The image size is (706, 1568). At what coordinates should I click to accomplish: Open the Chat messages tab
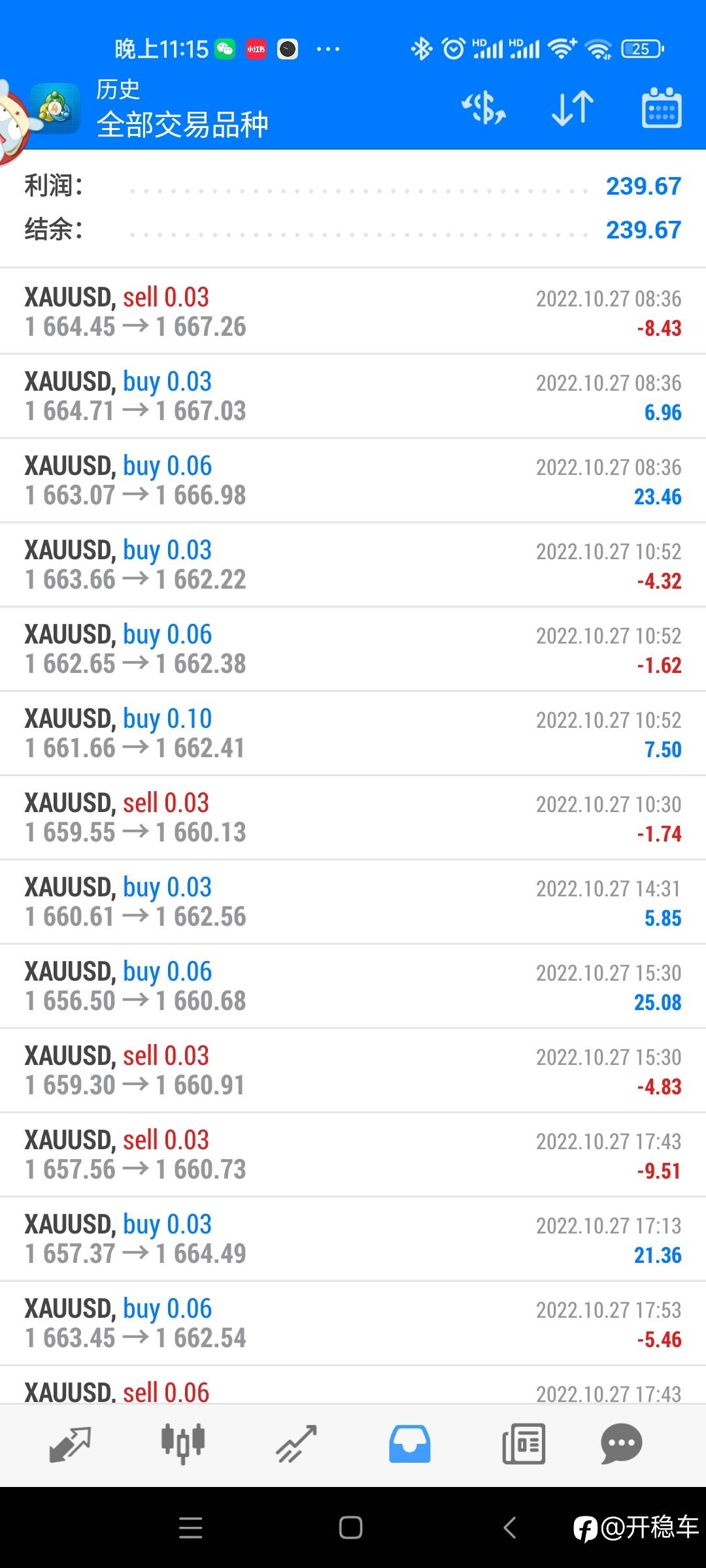621,1445
